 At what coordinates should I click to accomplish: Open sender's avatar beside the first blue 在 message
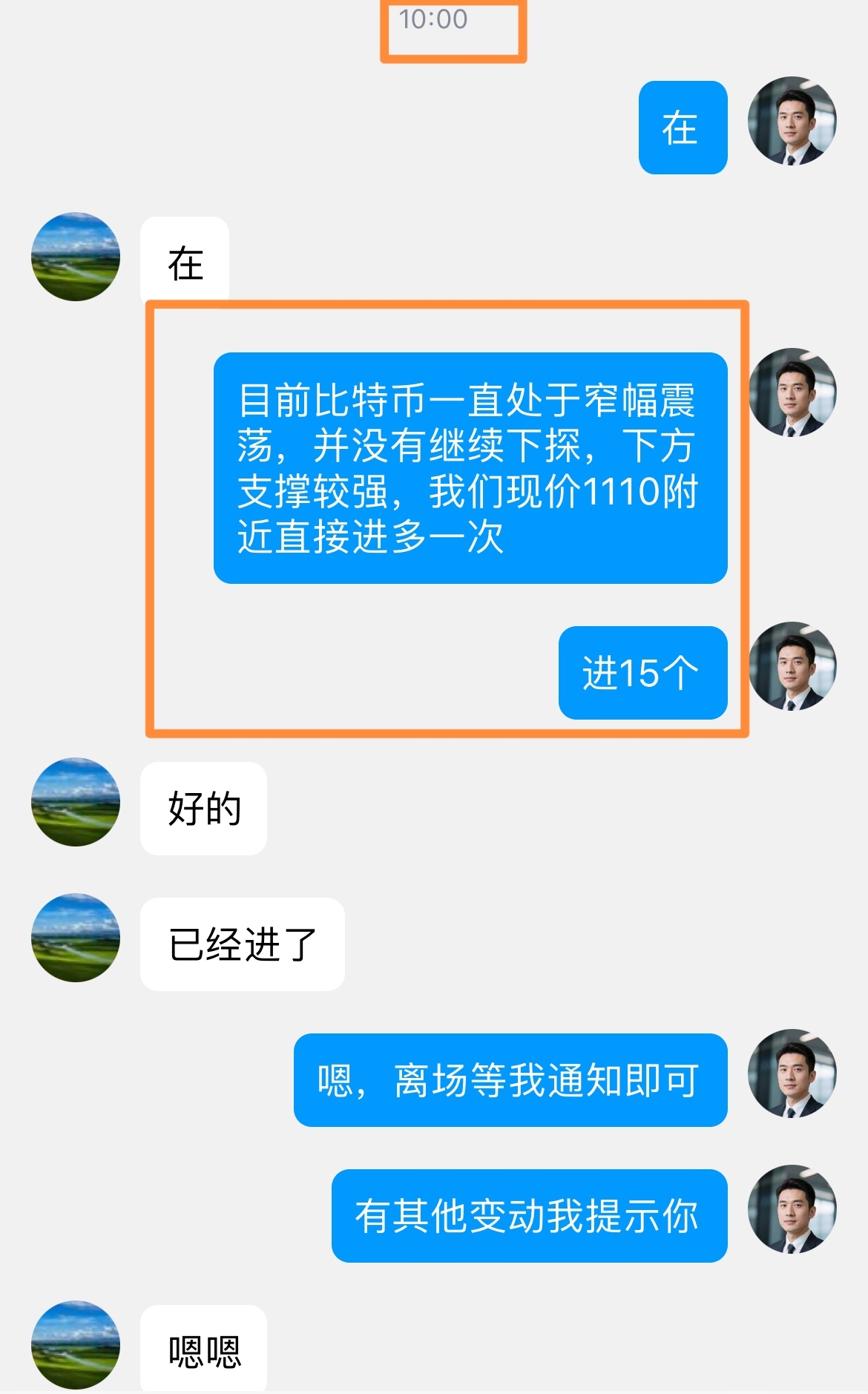[792, 121]
